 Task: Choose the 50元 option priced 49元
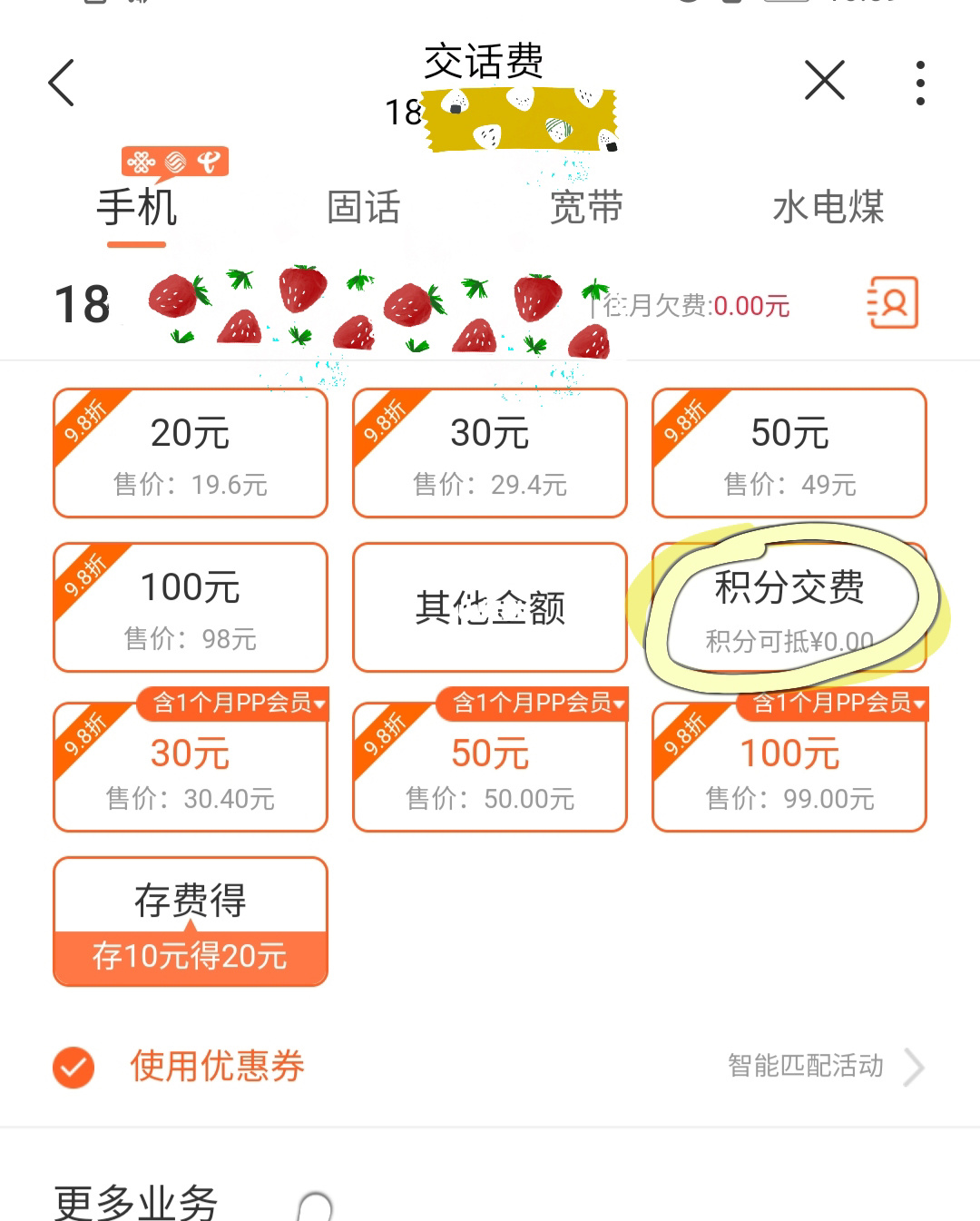click(789, 453)
